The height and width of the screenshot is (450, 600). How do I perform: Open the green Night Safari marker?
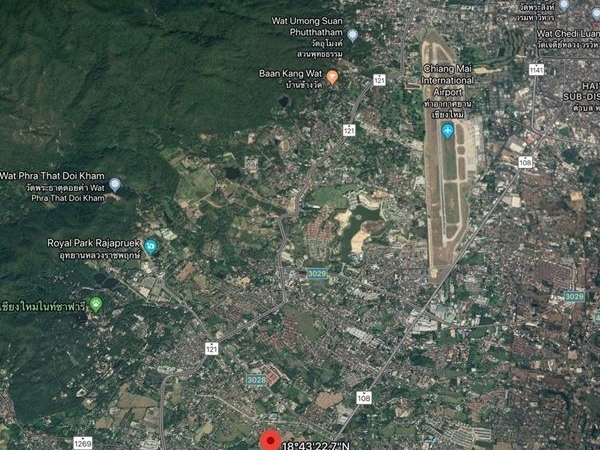point(96,304)
